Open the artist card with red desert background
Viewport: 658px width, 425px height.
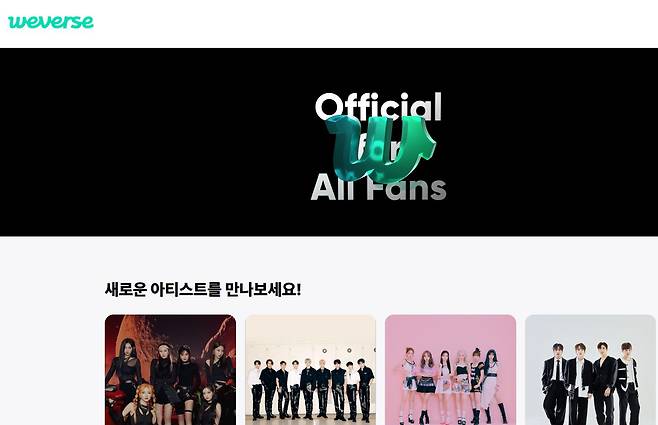coord(170,370)
